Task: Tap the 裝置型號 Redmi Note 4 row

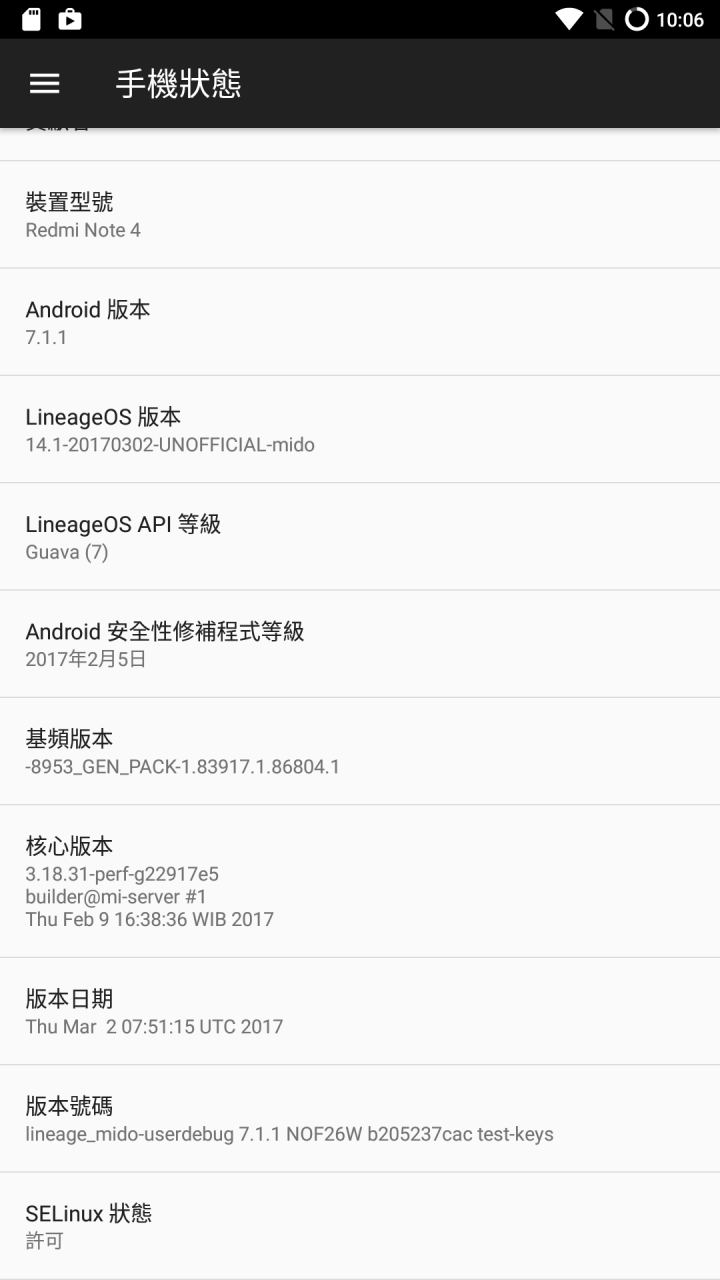Action: (360, 215)
